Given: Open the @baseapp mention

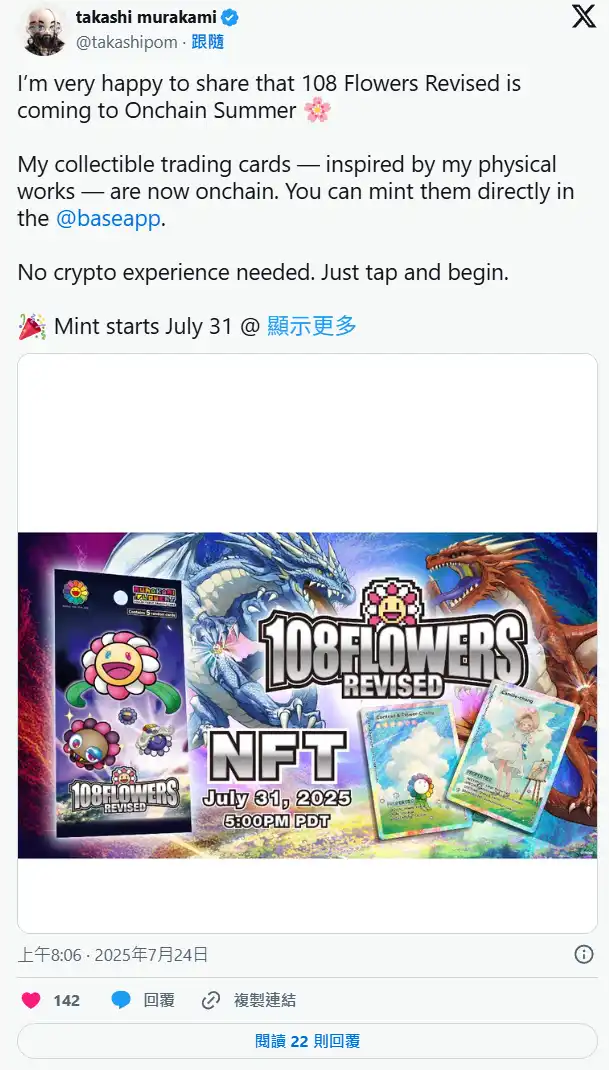Looking at the screenshot, I should 108,219.
